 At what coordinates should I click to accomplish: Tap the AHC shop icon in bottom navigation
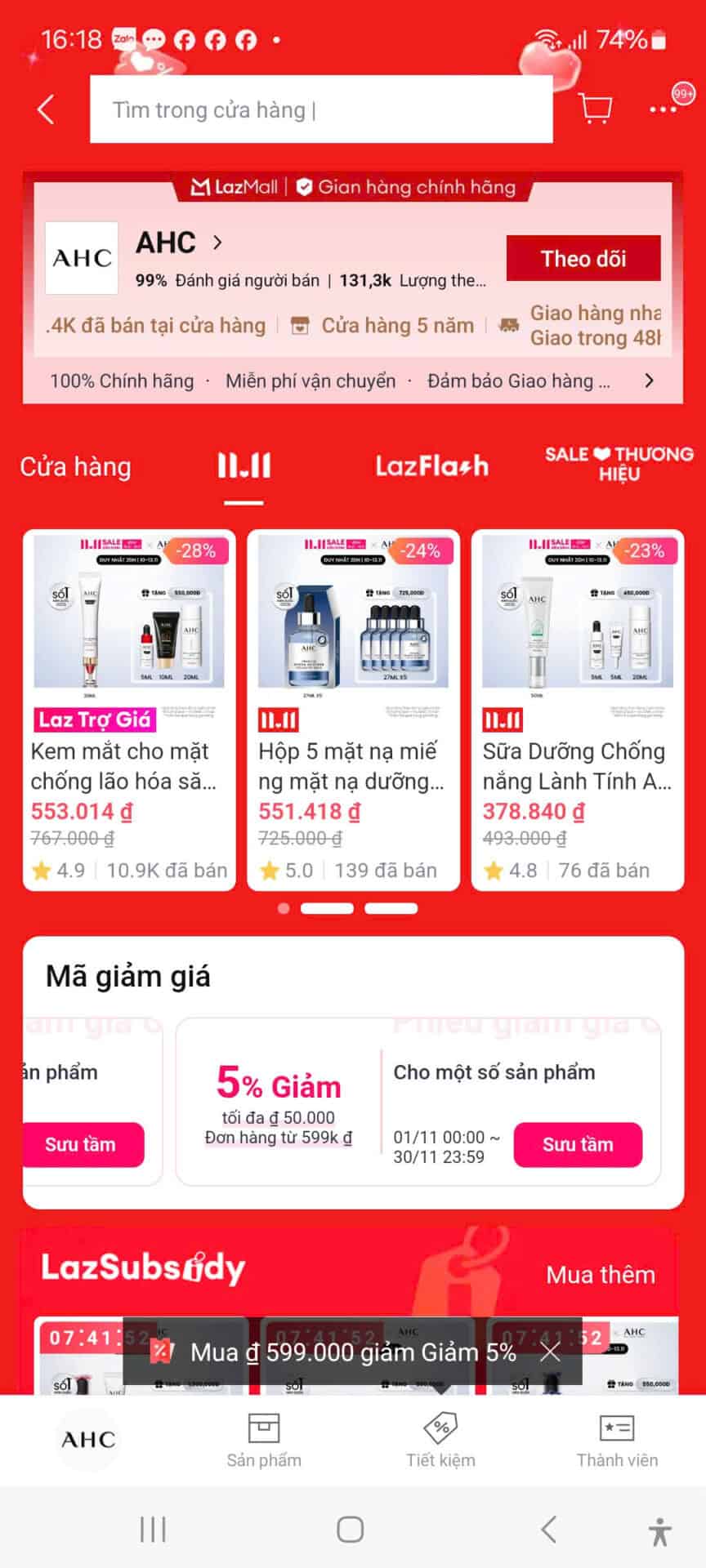tap(87, 1440)
